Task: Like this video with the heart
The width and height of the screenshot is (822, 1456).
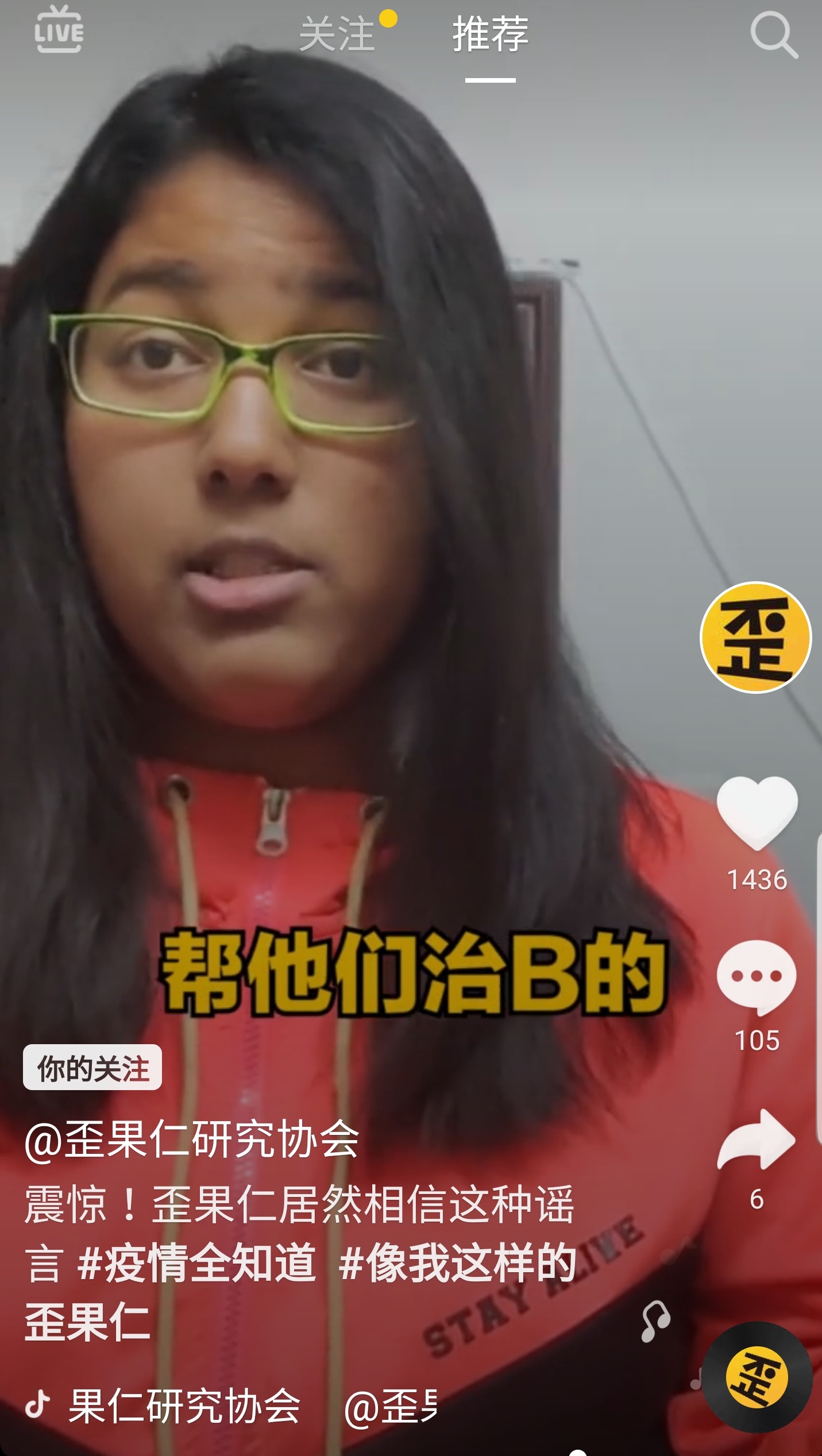Action: (x=757, y=812)
